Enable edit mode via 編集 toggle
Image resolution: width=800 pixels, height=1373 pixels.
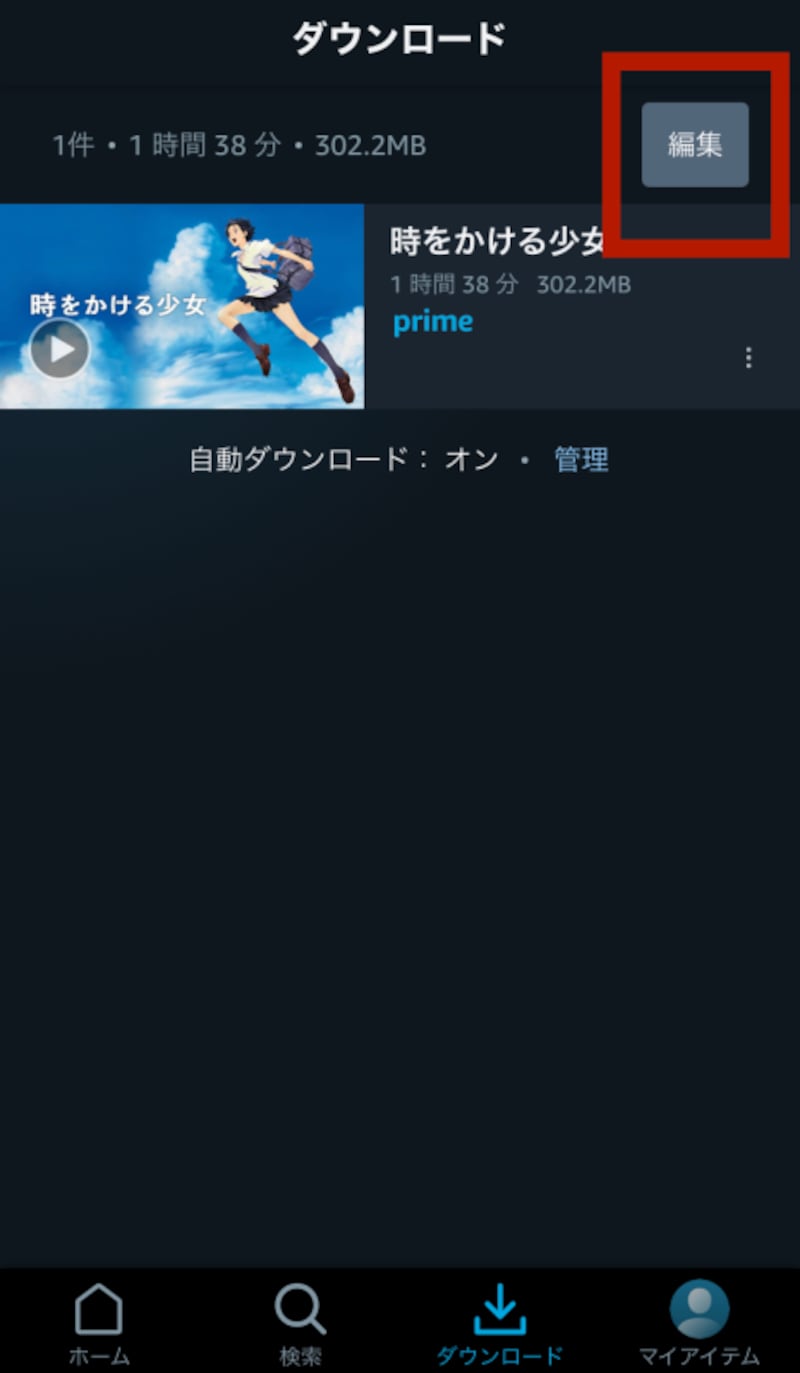(694, 144)
